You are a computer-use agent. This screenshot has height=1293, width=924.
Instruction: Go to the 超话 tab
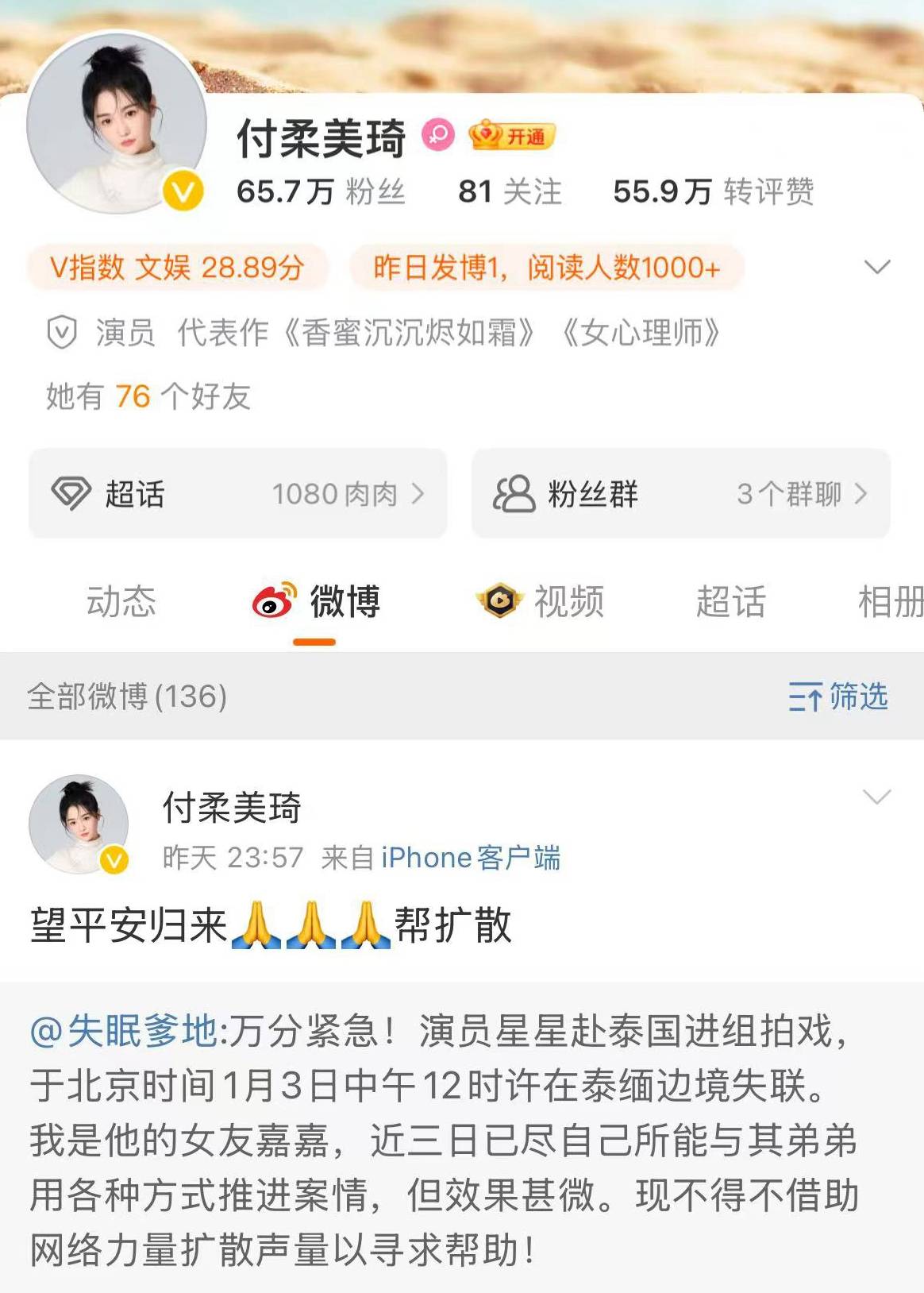[730, 601]
